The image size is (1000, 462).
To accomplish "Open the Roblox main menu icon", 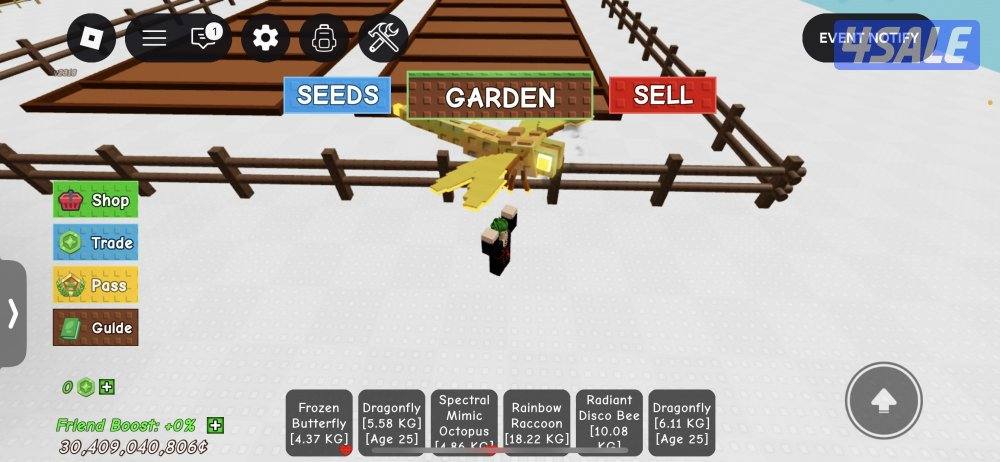I will click(91, 38).
